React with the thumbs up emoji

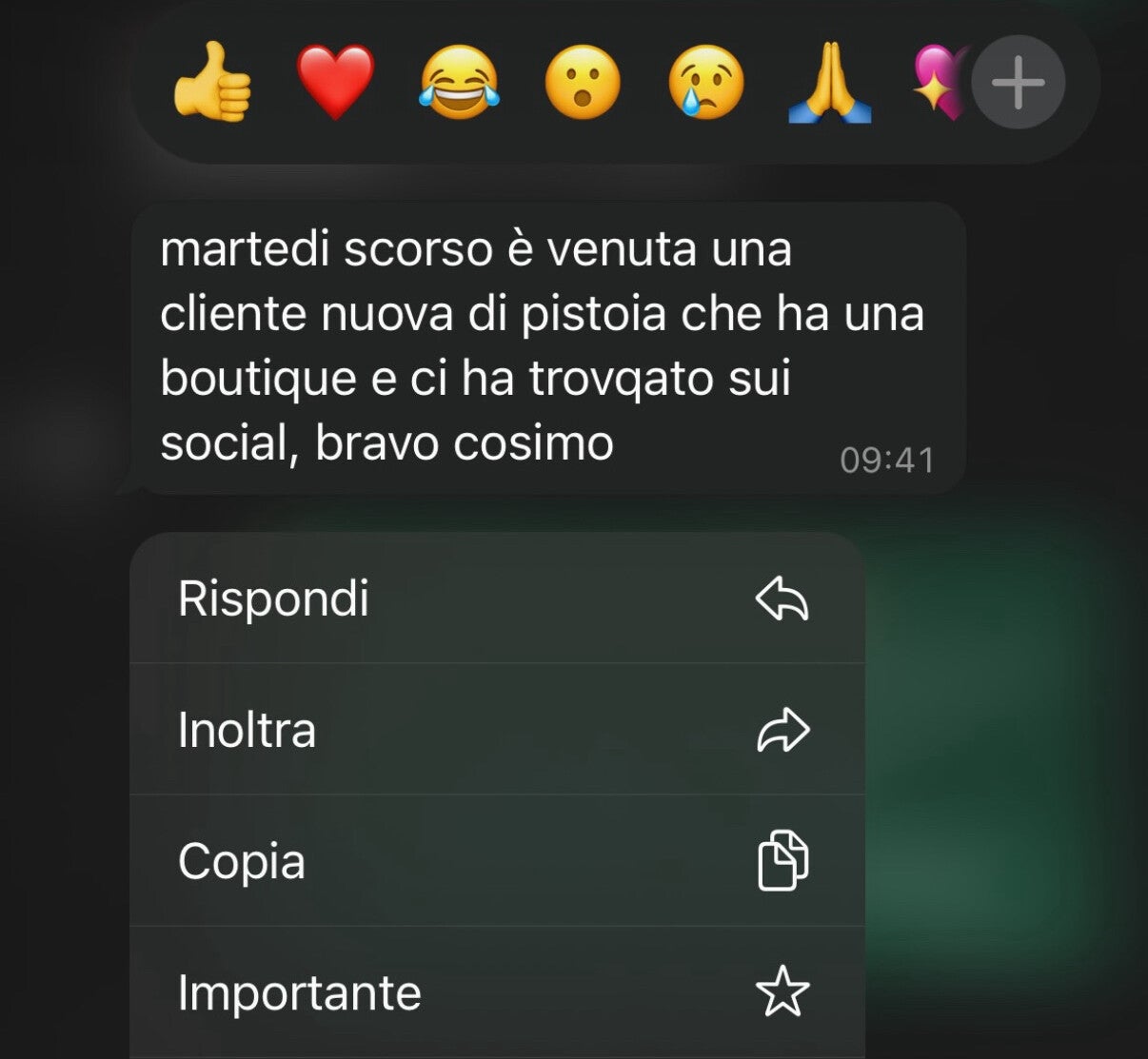coord(211,84)
